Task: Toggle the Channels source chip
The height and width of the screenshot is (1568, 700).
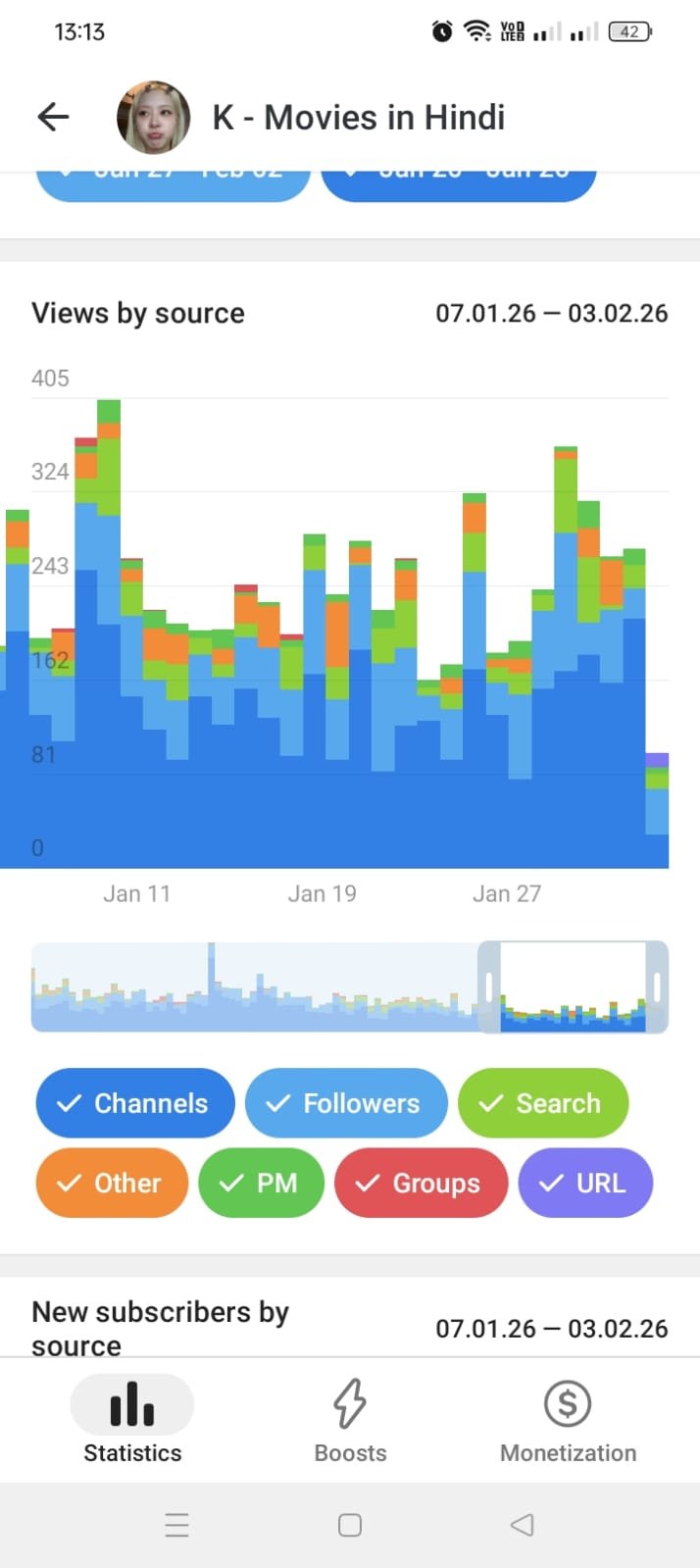Action: tap(135, 1103)
